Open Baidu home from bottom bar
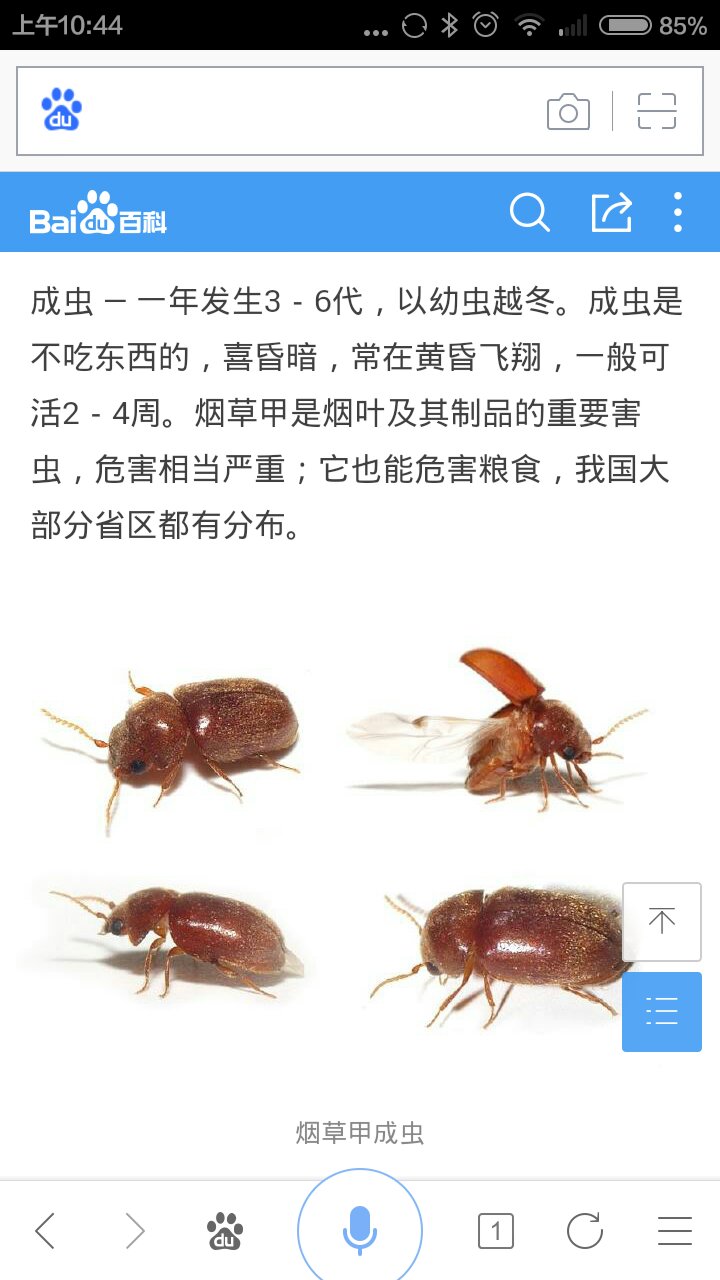720x1280 pixels. coord(225,1231)
